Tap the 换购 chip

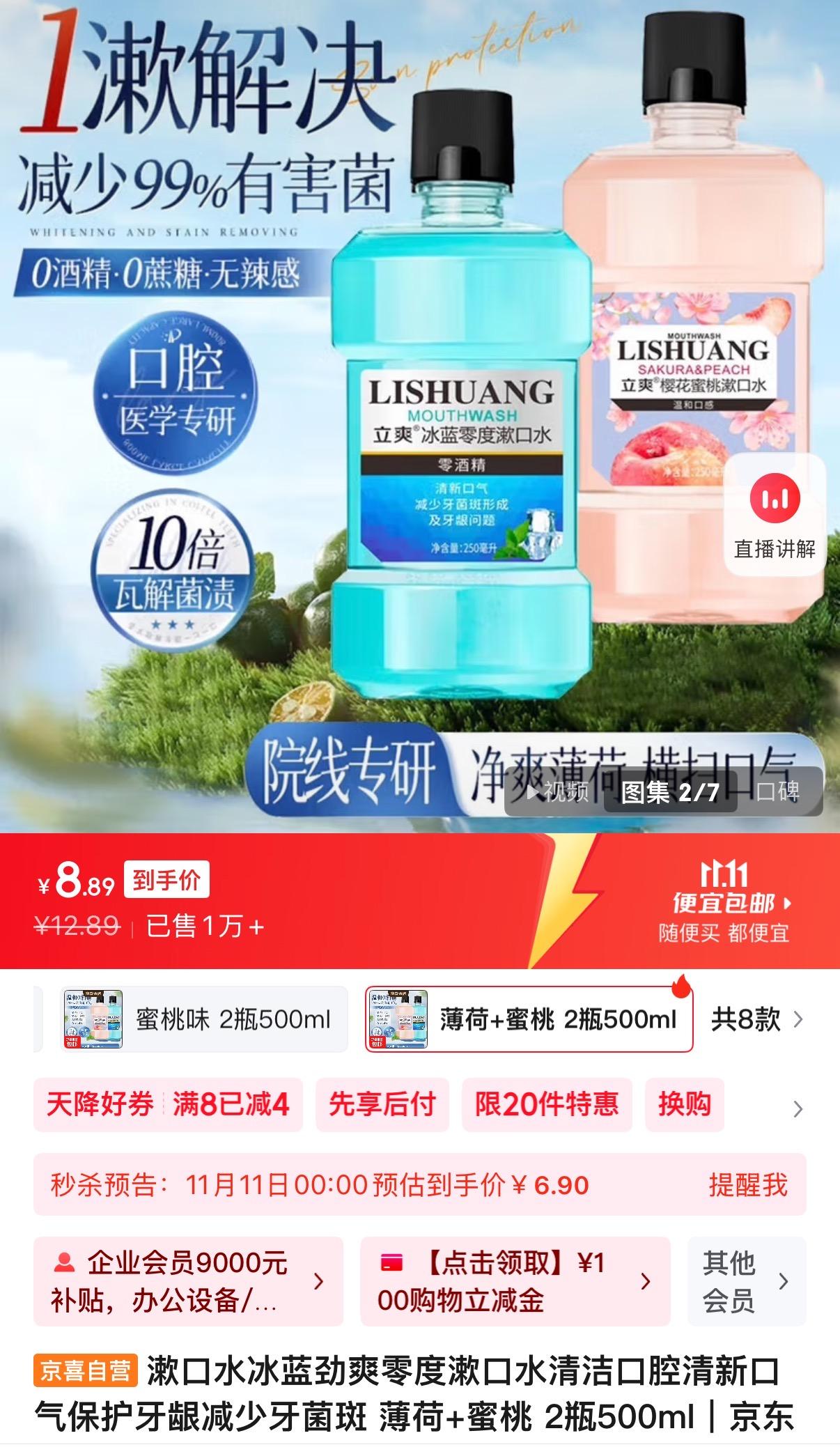(684, 1104)
